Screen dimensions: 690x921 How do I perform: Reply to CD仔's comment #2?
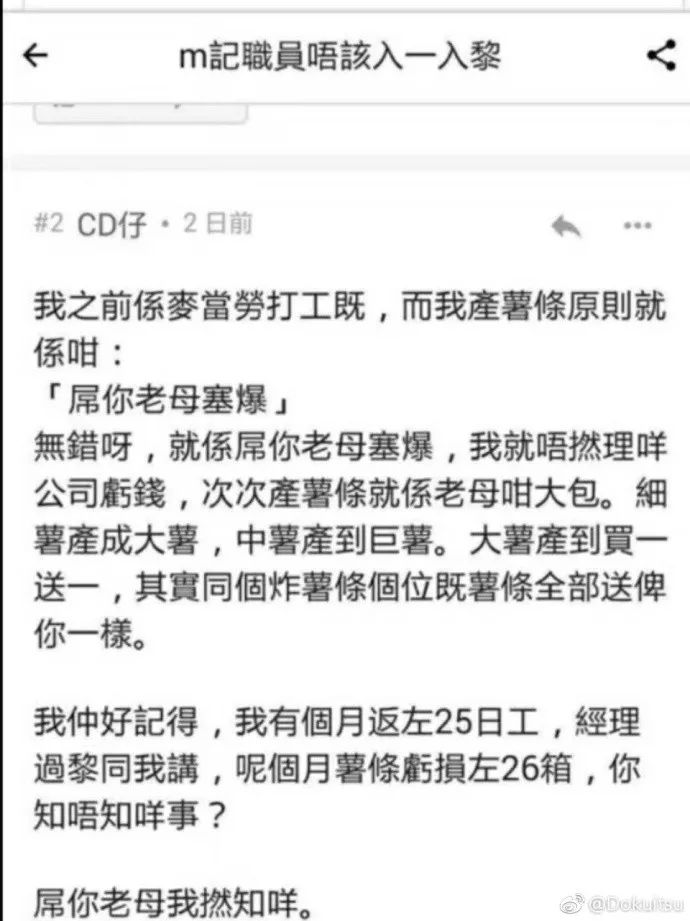pos(566,227)
